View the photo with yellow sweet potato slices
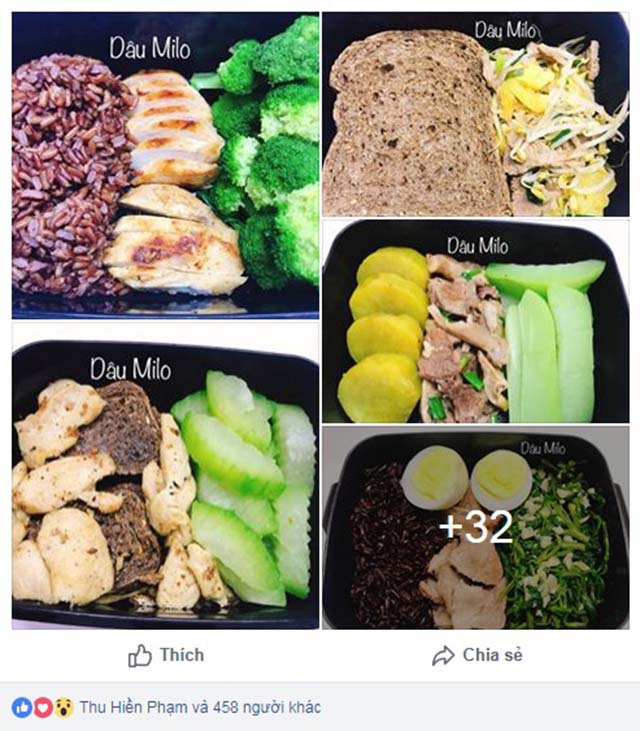Image resolution: width=640 pixels, height=731 pixels. coord(475,322)
